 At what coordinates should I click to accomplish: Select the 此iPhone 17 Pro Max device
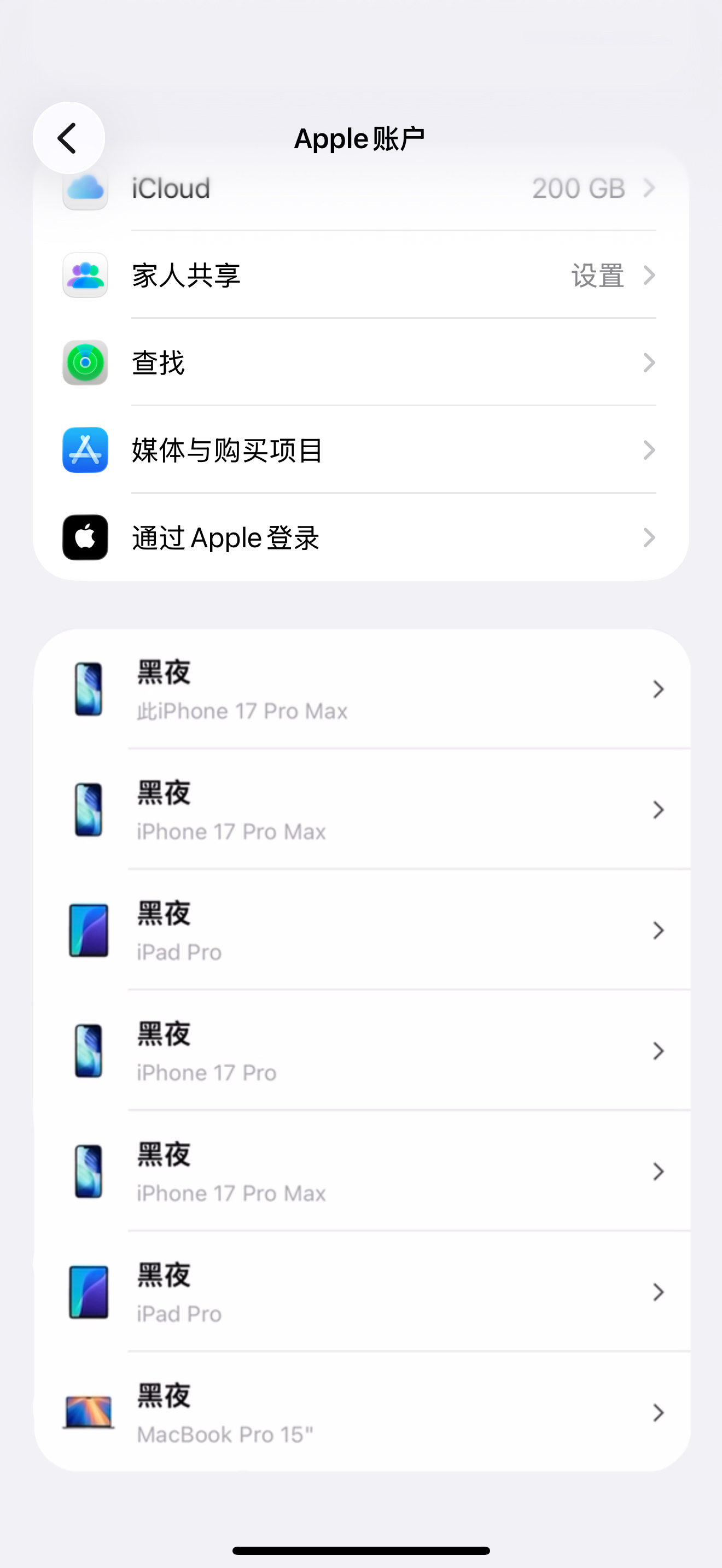click(362, 689)
